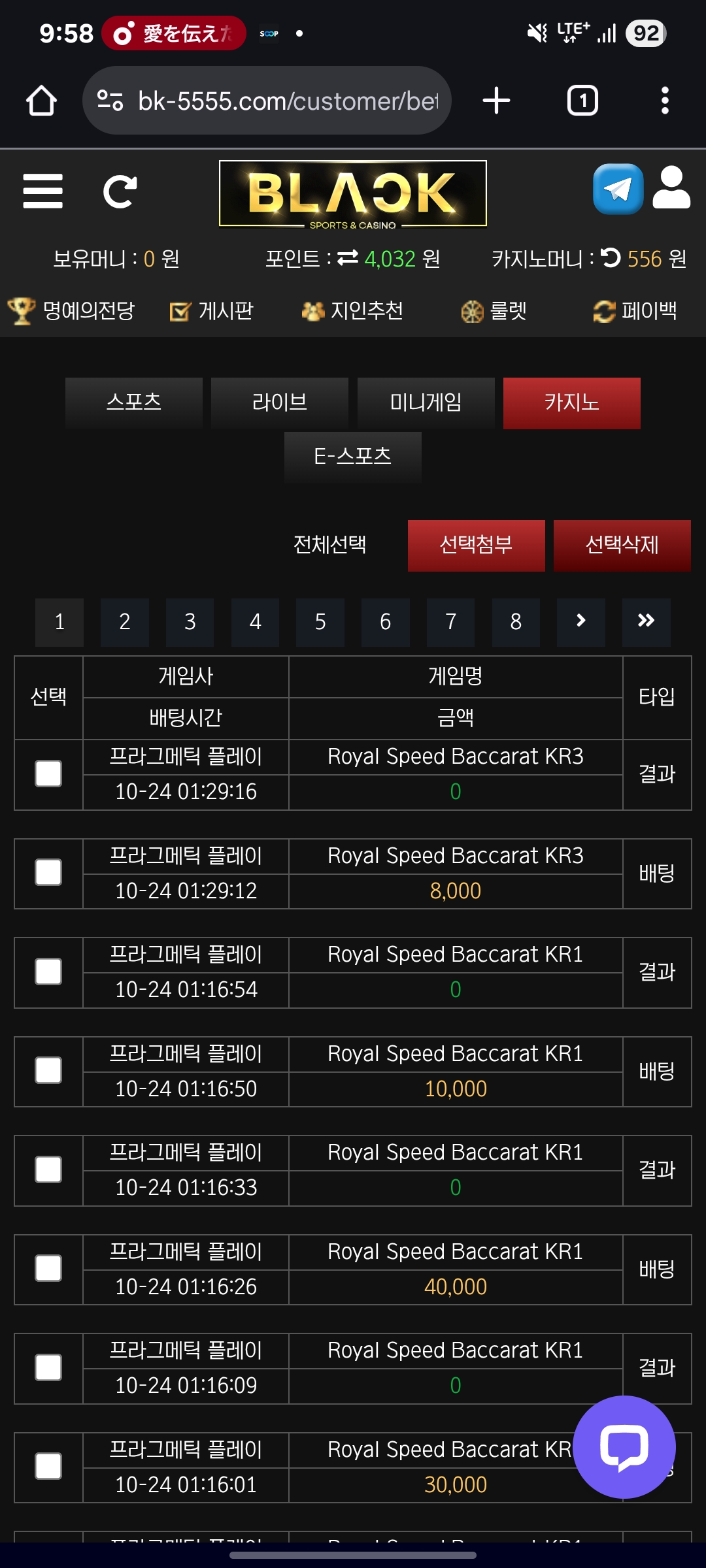Open the Telegram contact icon
Viewport: 706px width, 1568px height.
[618, 189]
